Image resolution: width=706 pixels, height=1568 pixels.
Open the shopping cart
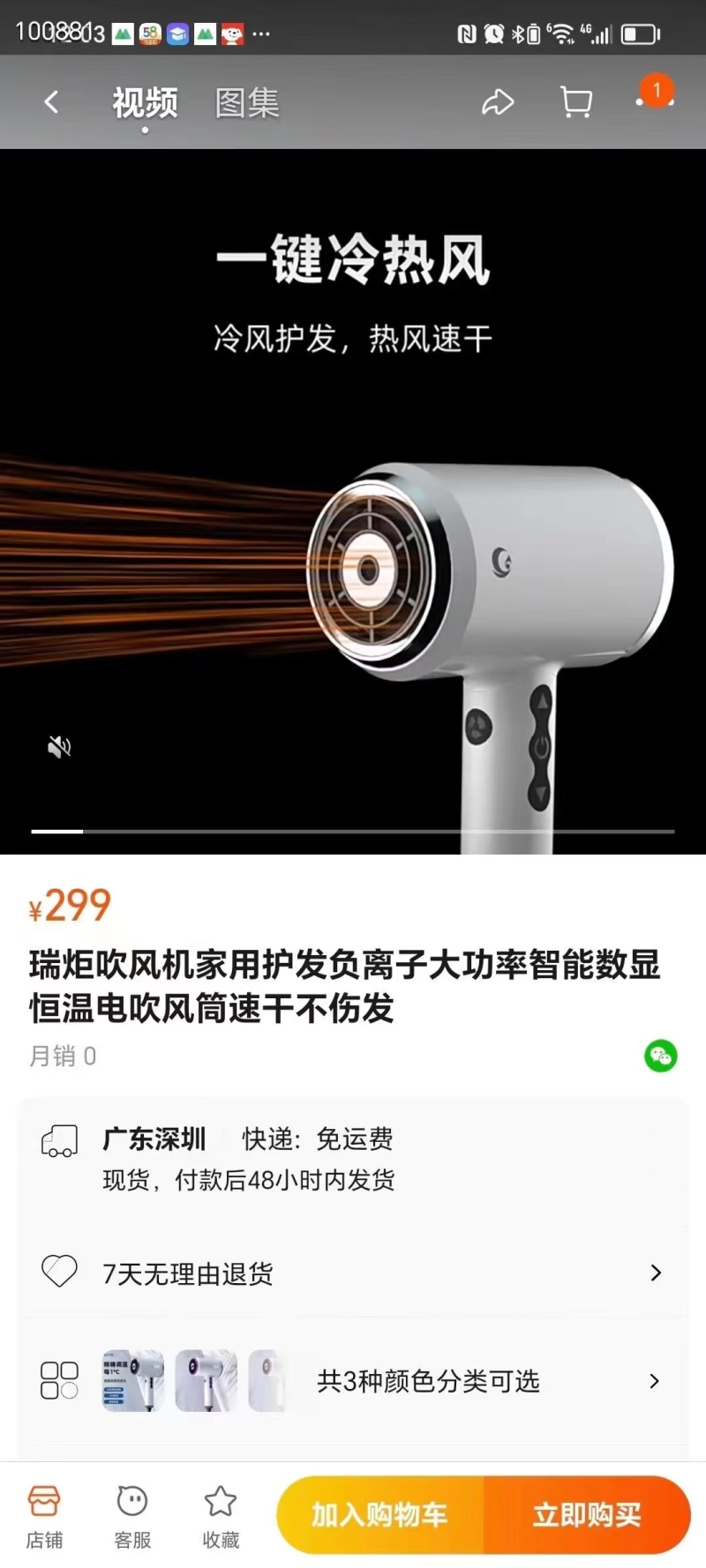click(x=576, y=102)
